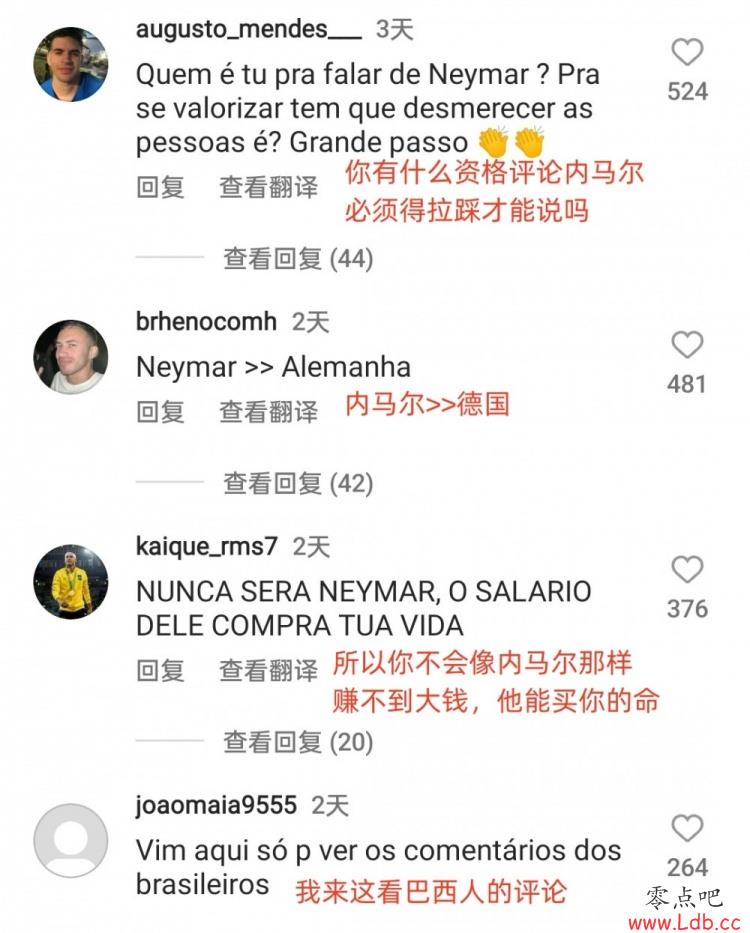Open kaique_rms7's profile picture
The image size is (750, 933).
pyautogui.click(x=71, y=581)
